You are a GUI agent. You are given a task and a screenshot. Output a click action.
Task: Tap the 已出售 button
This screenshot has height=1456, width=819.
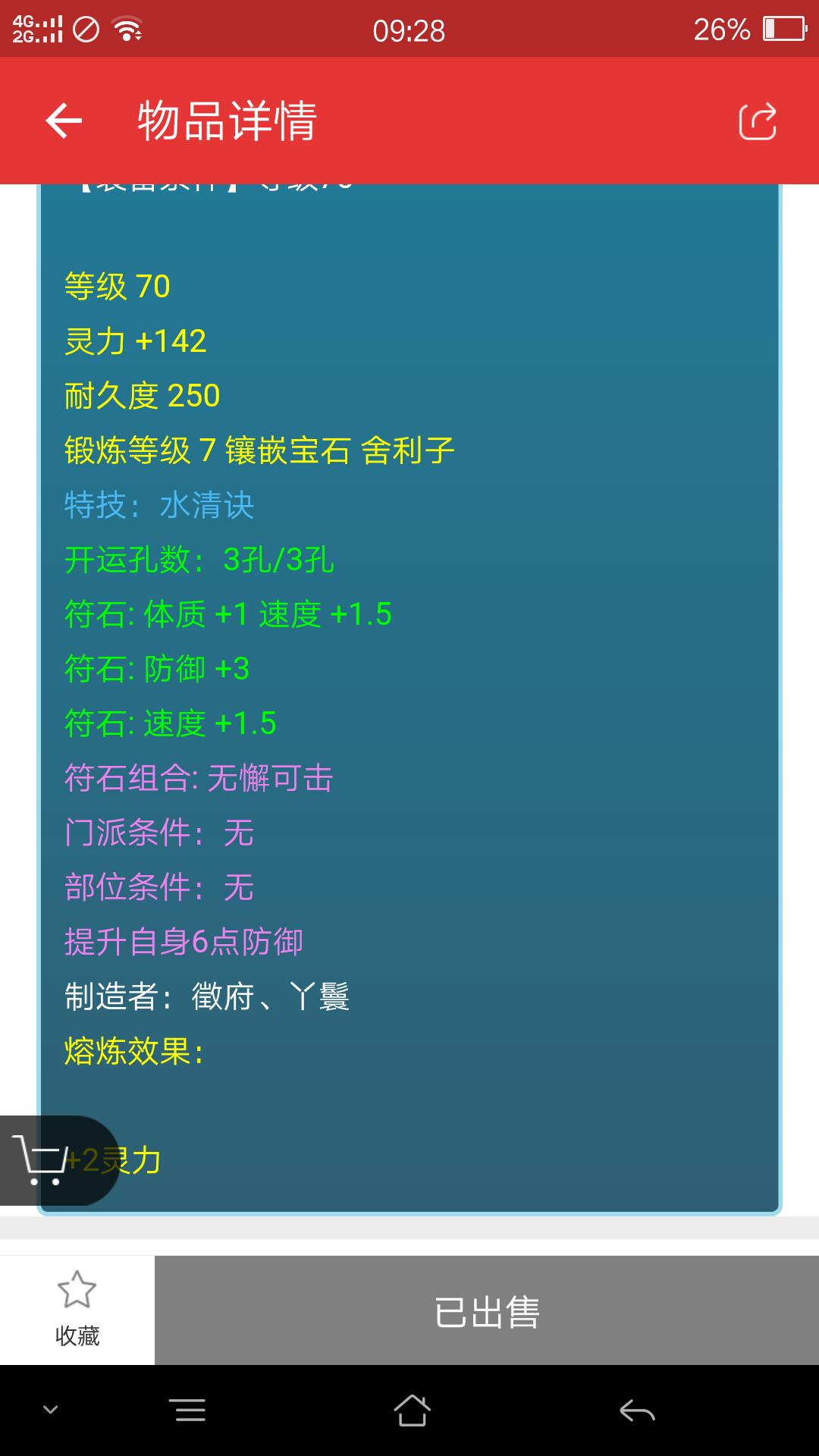click(x=486, y=1310)
